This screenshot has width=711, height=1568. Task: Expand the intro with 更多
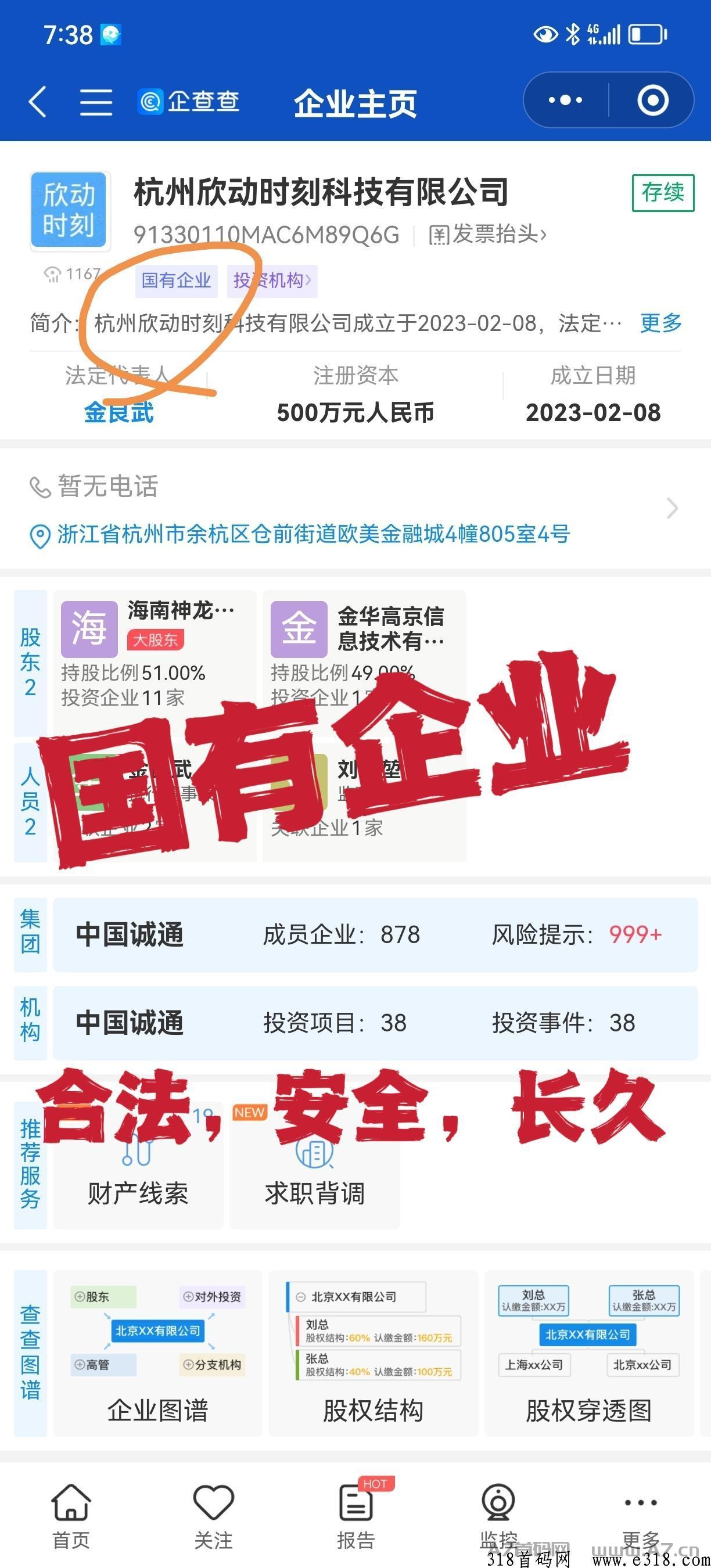(661, 323)
